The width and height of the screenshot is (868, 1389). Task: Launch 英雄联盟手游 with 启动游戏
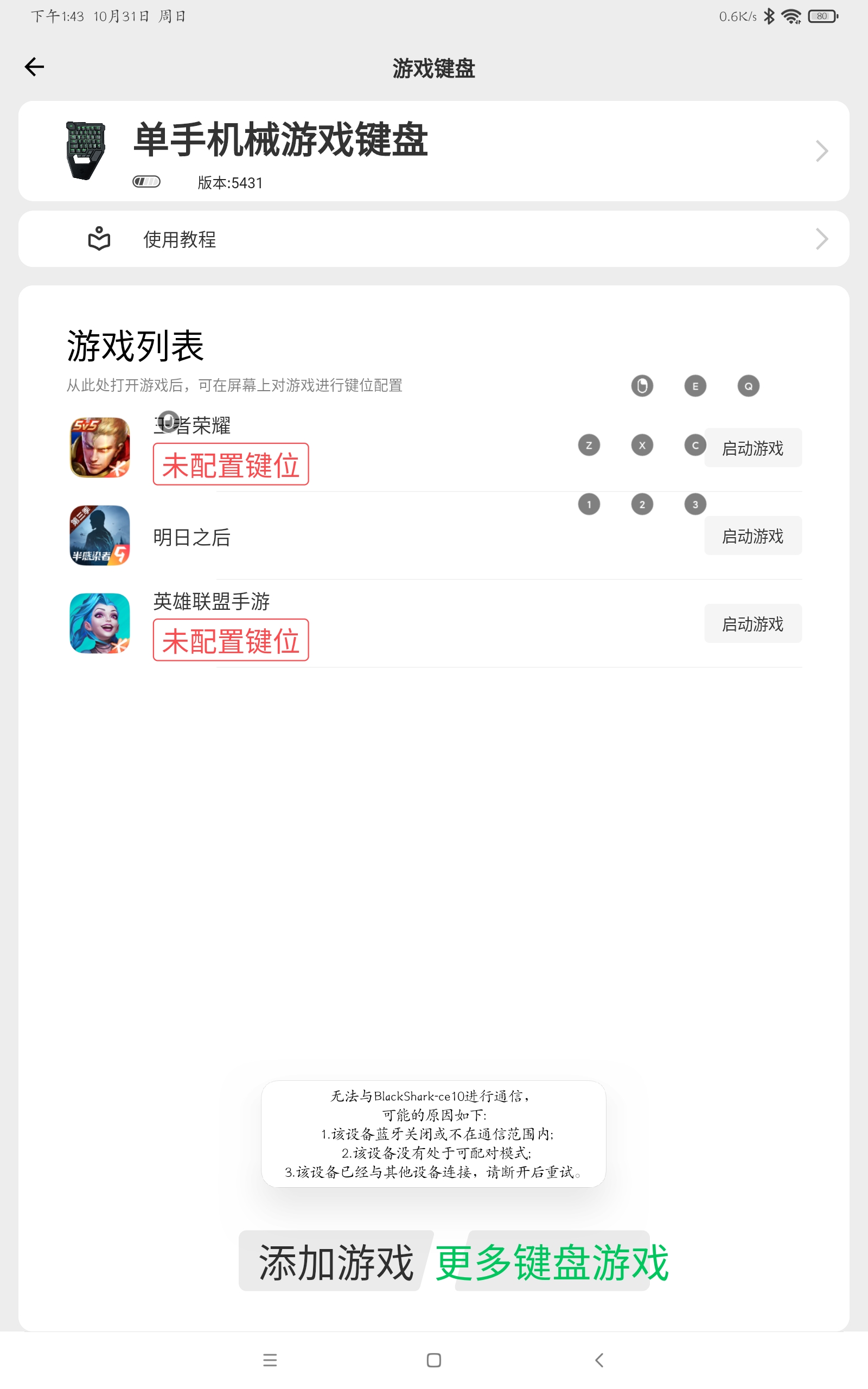[x=752, y=623]
